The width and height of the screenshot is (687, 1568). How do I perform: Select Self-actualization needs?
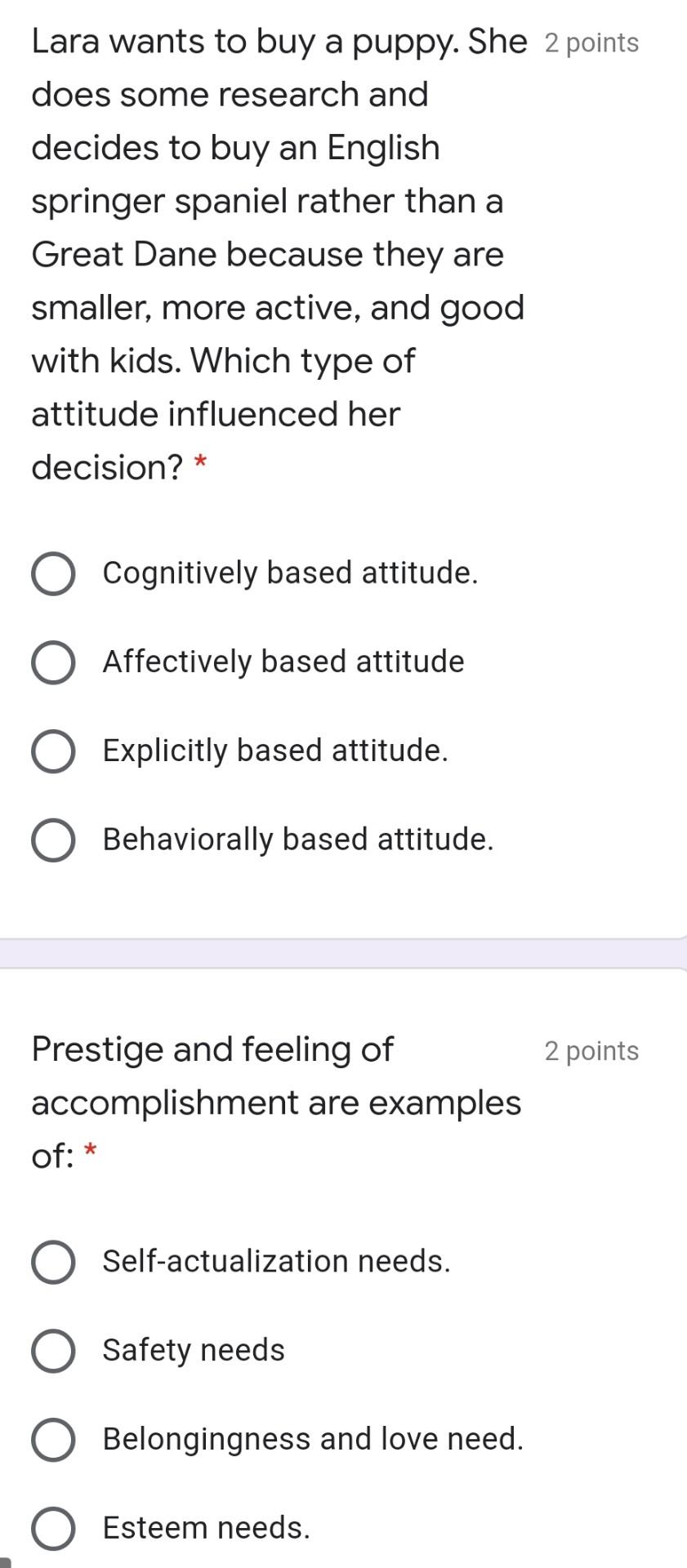coord(54,1262)
